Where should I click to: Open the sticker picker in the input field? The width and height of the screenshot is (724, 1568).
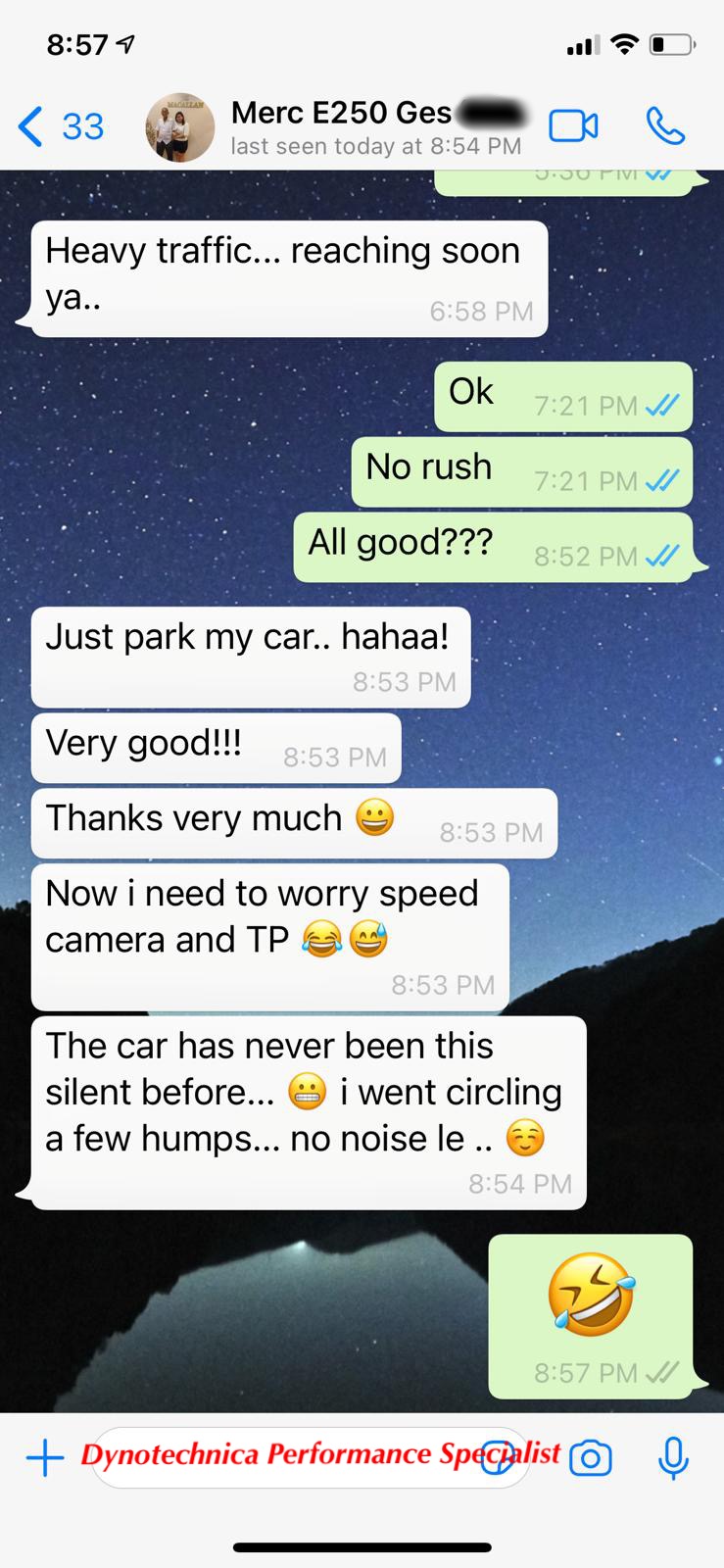point(499,1458)
